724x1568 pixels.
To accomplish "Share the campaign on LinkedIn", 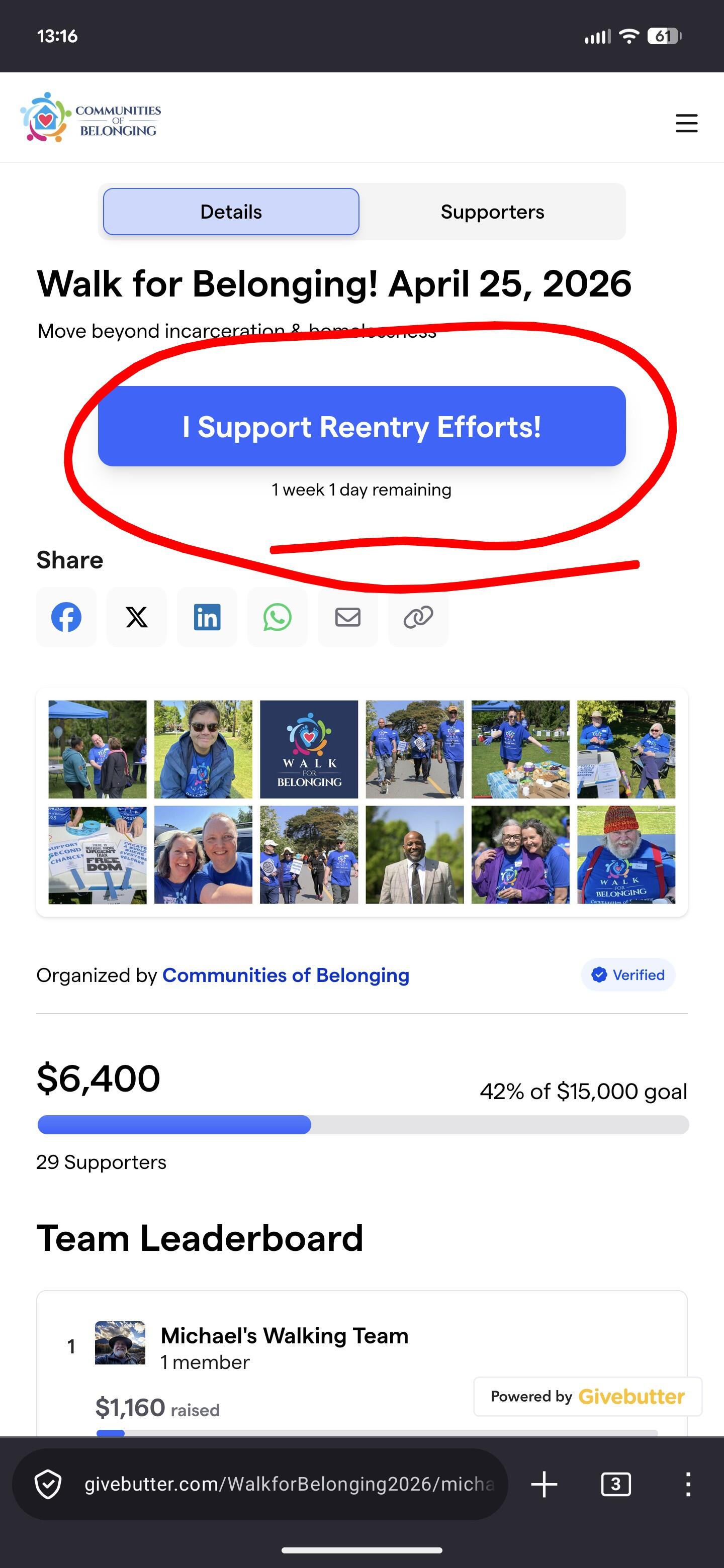I will 207,617.
